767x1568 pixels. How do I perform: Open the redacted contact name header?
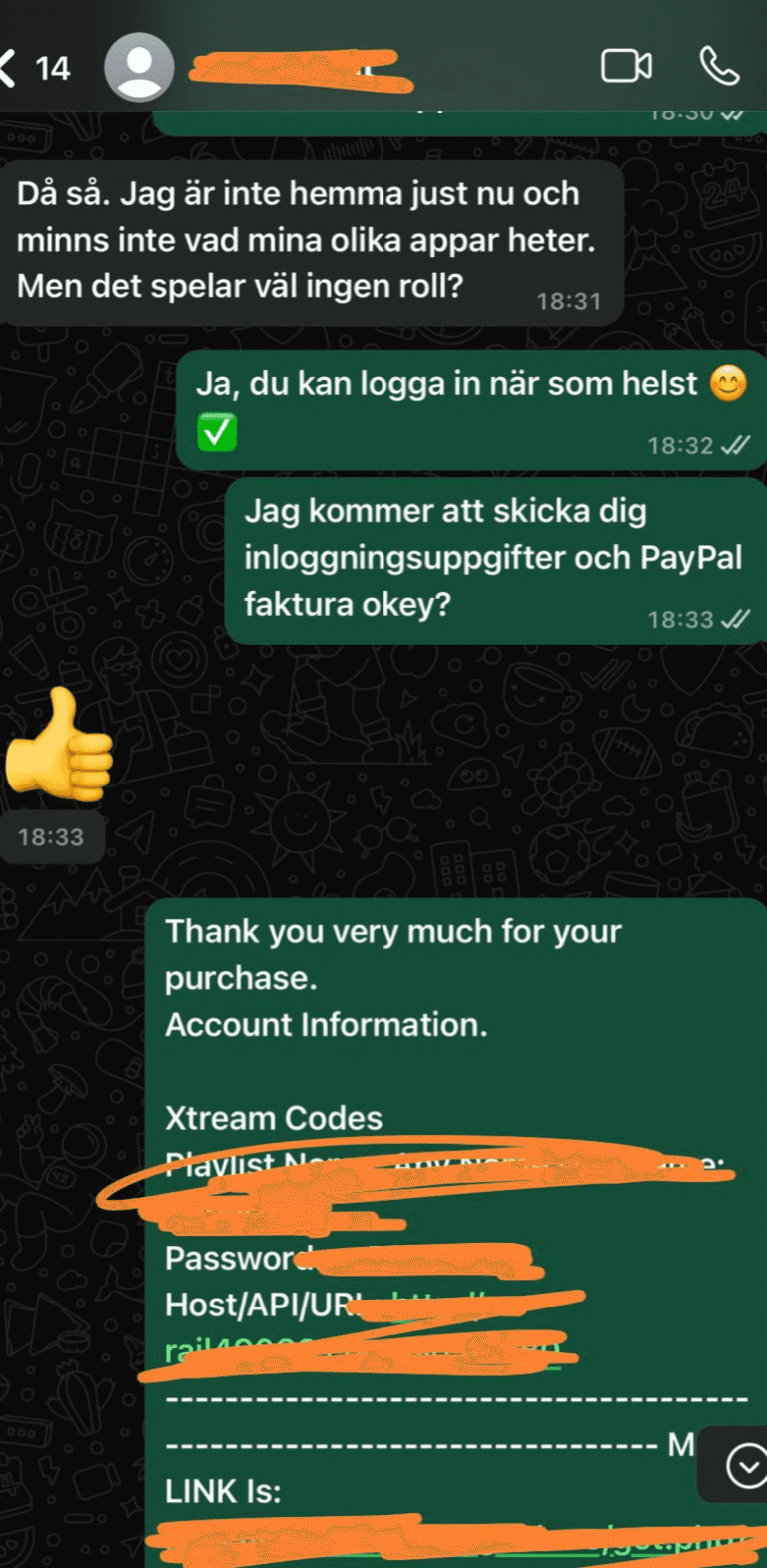point(300,68)
